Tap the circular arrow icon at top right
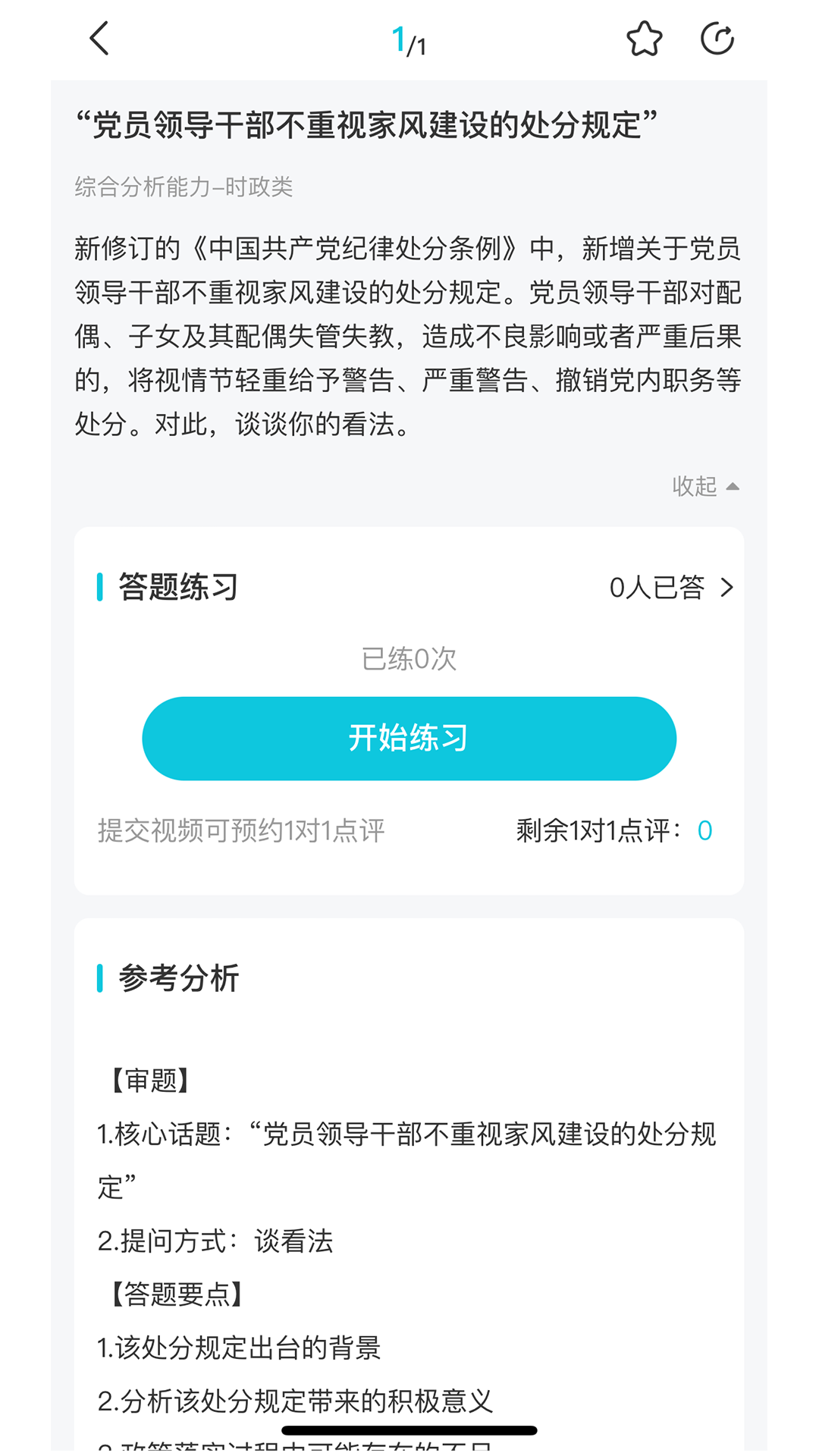Viewport: 819px width, 1456px height. click(x=717, y=39)
